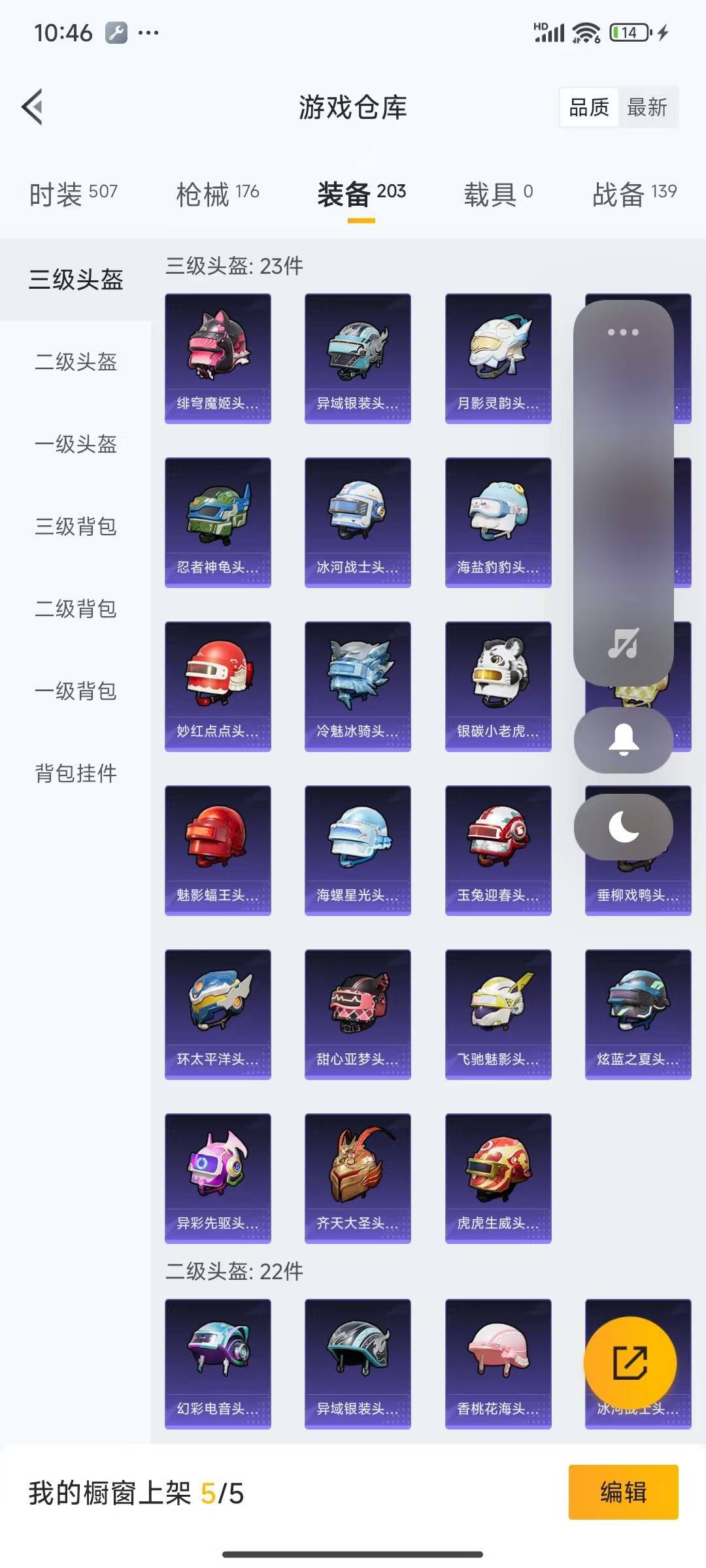This screenshot has height=1568, width=706.
Task: Tap the 编辑 button
Action: click(x=623, y=1492)
